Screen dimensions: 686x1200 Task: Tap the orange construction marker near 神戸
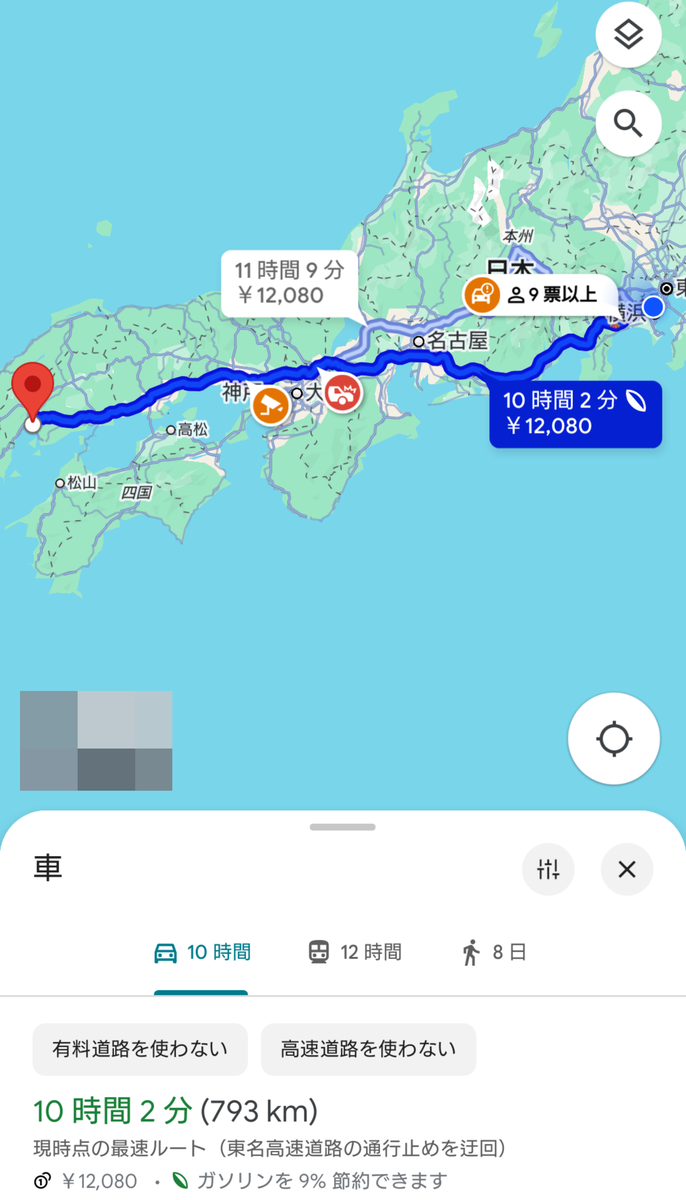click(x=271, y=406)
